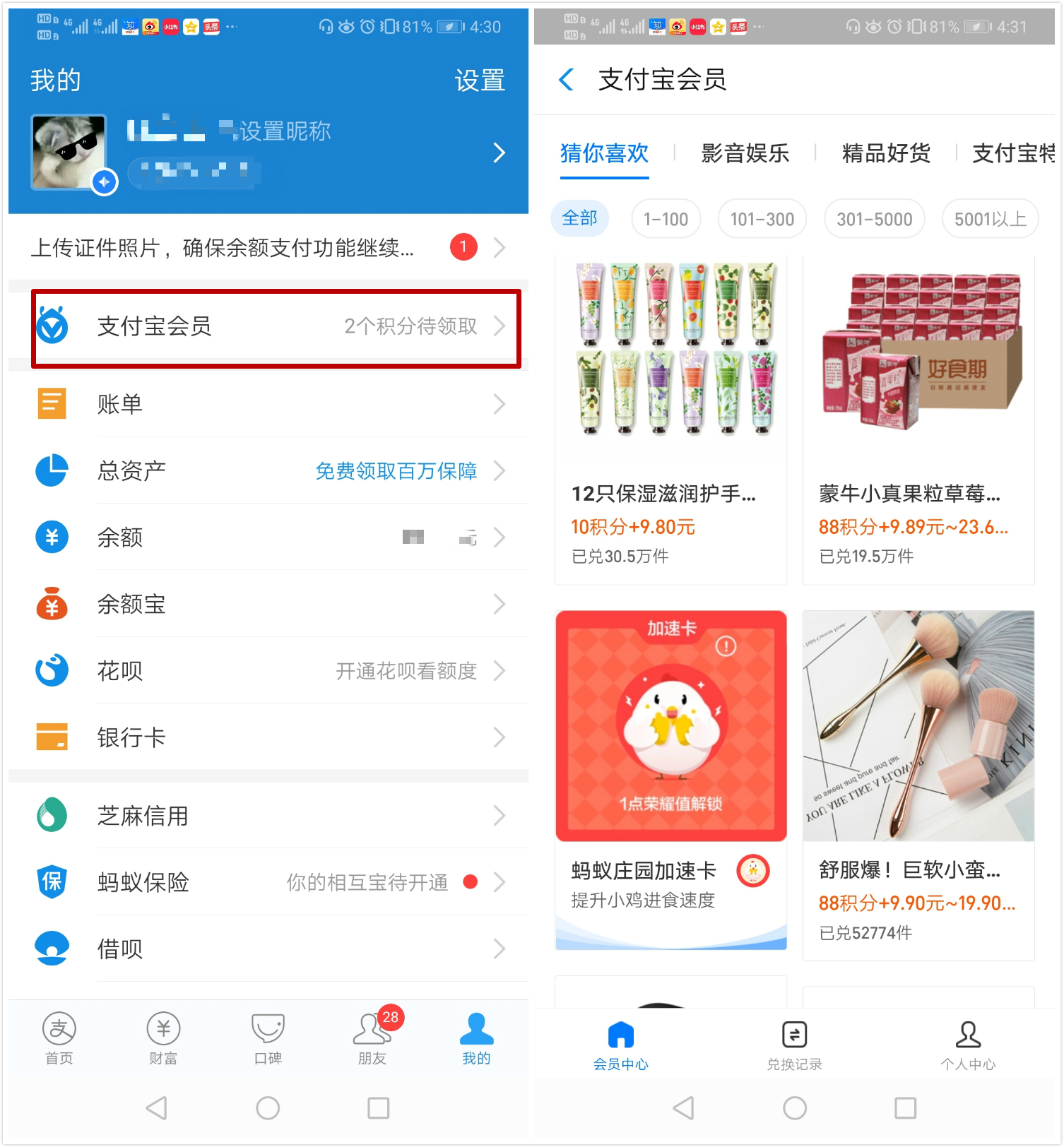The height and width of the screenshot is (1147, 1064).
Task: Open 总资产
Action: tap(268, 471)
